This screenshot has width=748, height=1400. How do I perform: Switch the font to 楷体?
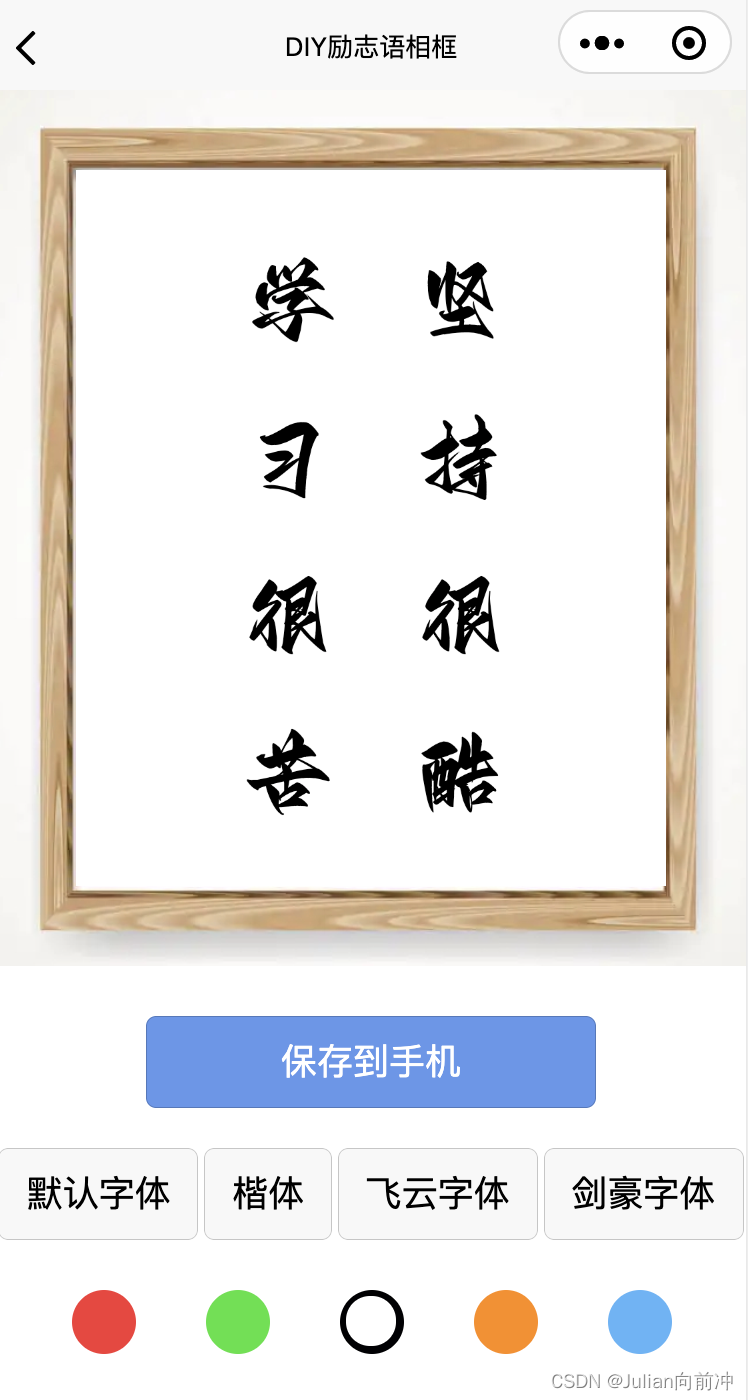coord(268,1193)
